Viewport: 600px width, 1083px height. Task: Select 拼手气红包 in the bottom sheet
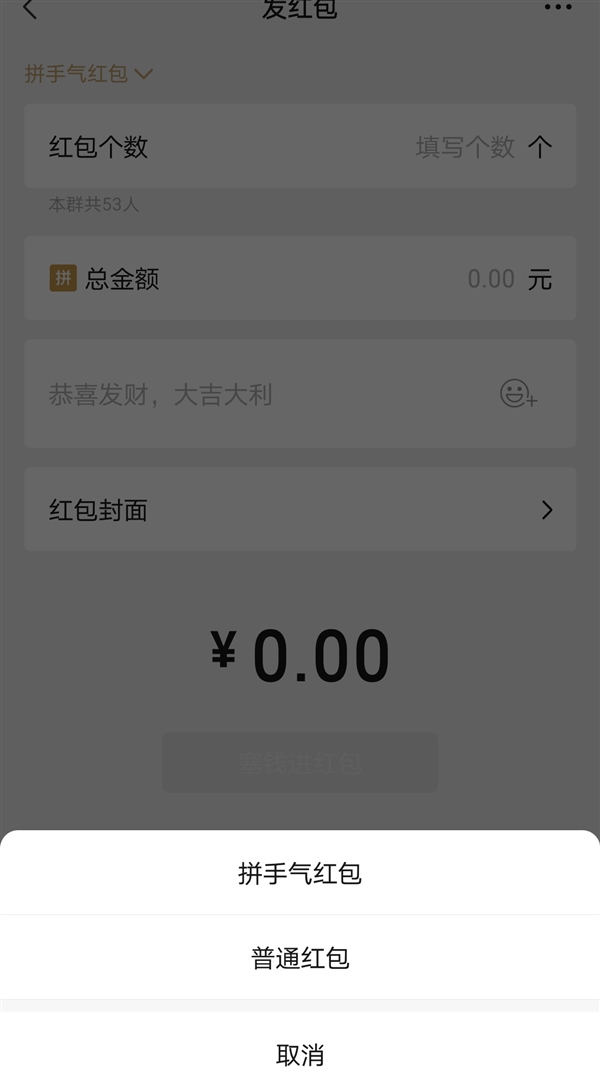click(x=300, y=873)
